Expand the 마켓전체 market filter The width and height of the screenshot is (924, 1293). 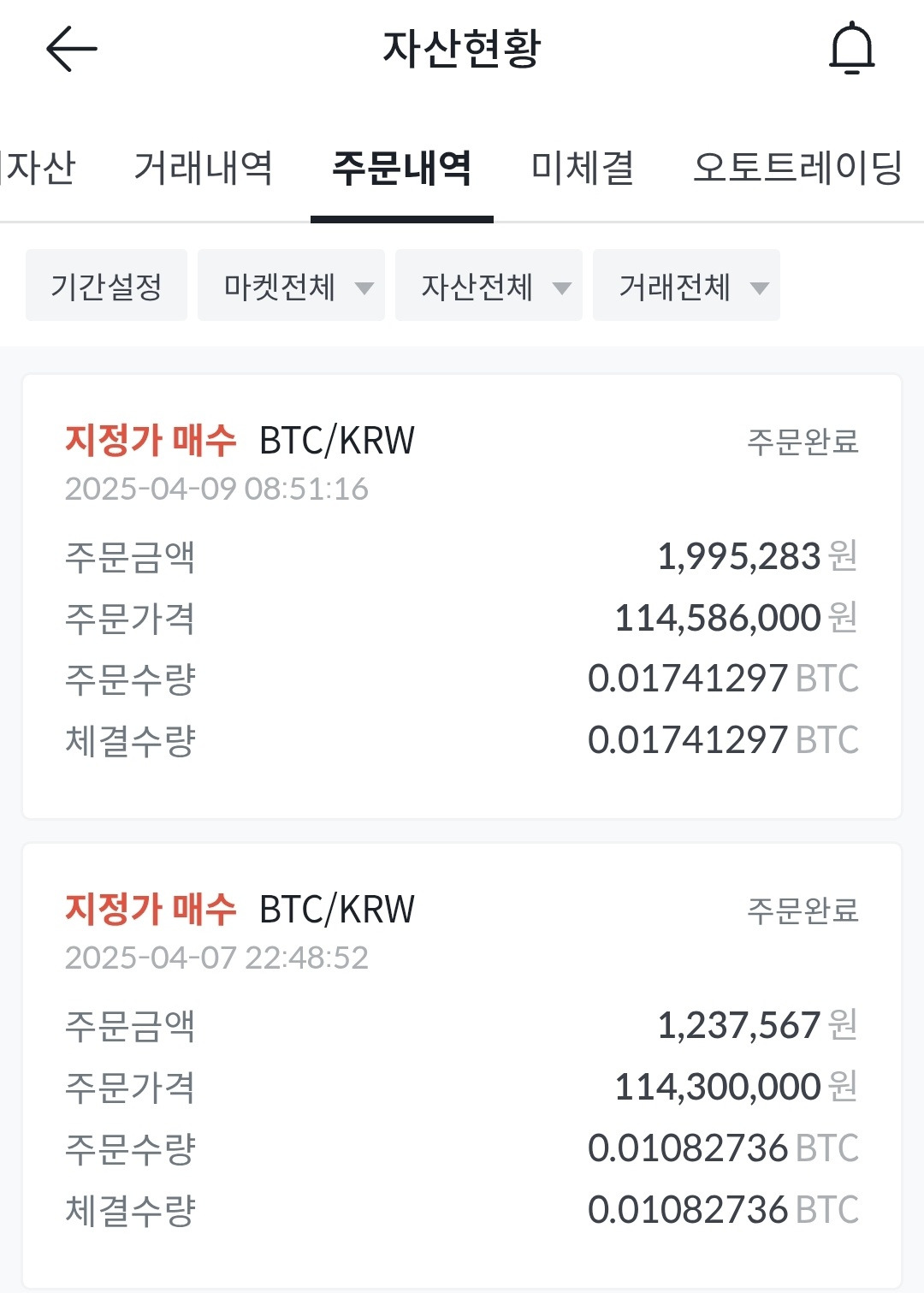coord(291,285)
